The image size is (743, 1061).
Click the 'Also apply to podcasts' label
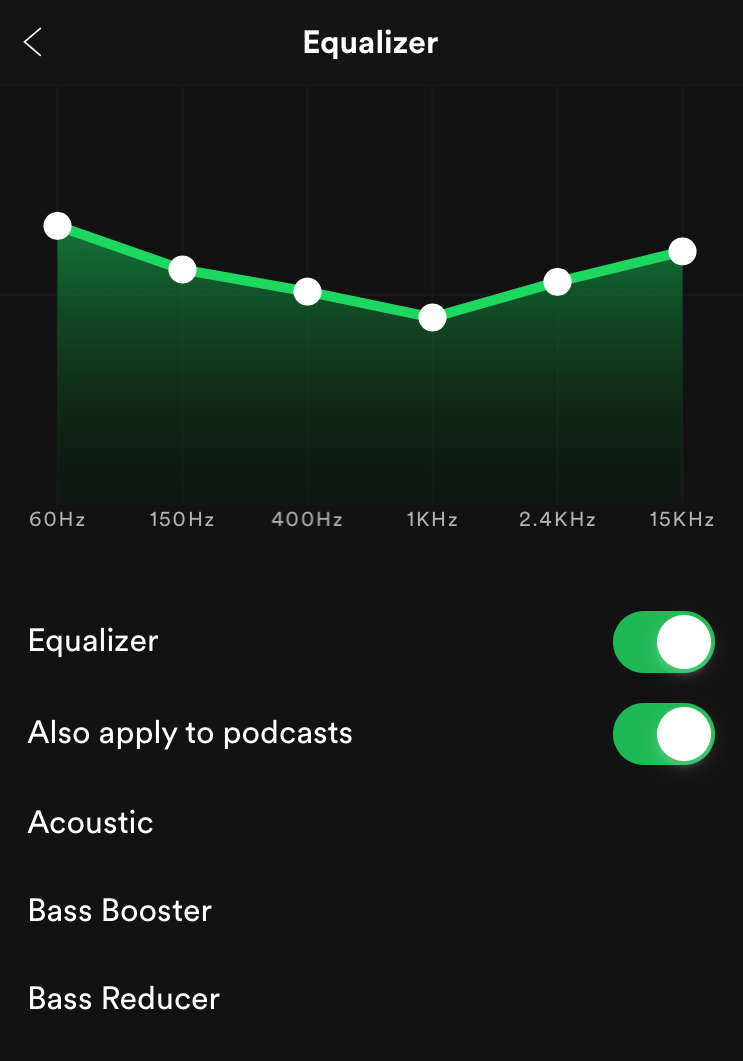click(190, 733)
